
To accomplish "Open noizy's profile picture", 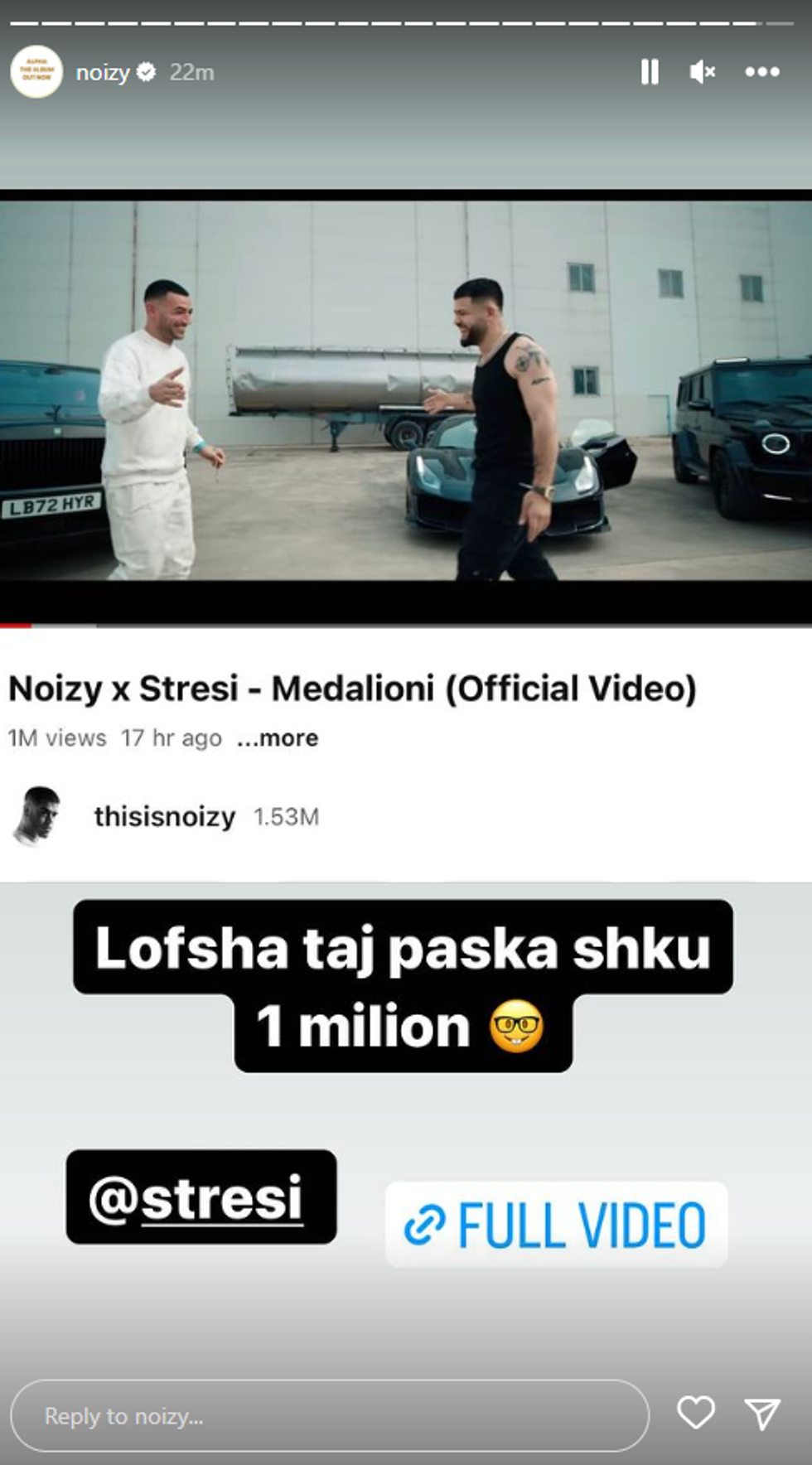I will (x=36, y=72).
